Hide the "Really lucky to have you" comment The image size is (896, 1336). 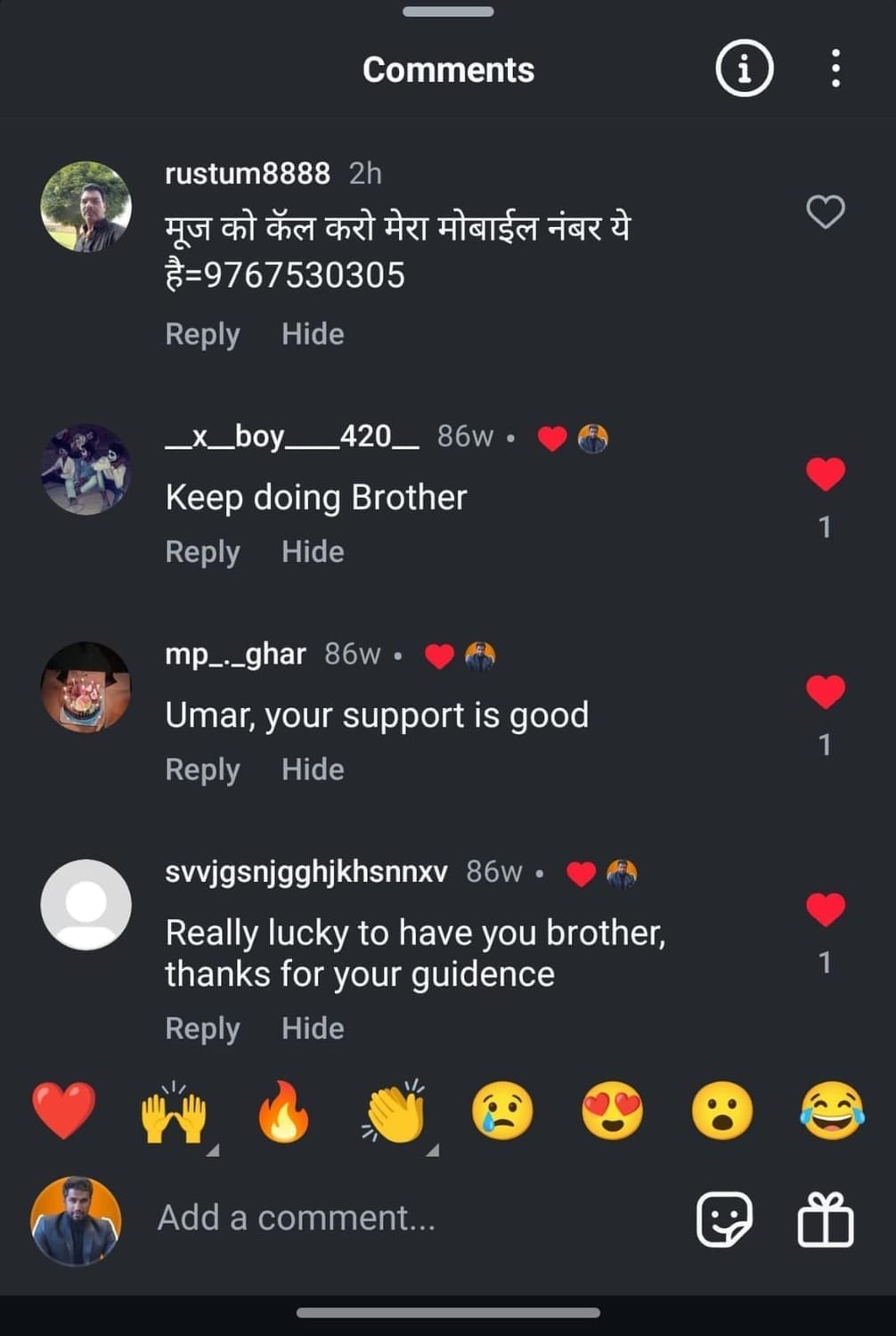point(313,1029)
